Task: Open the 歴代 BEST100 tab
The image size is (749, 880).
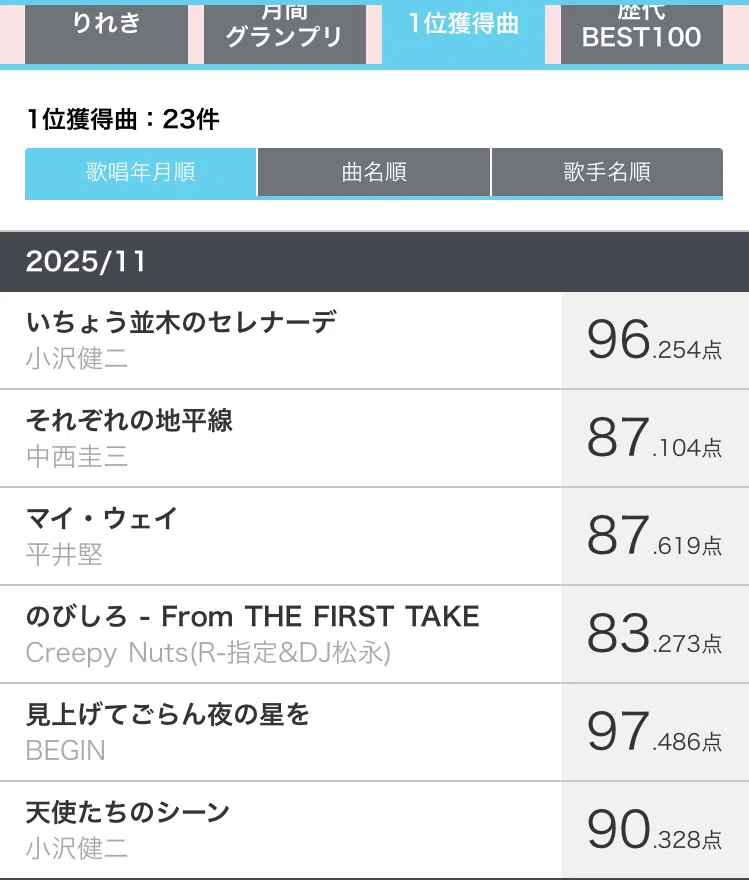Action: click(641, 34)
